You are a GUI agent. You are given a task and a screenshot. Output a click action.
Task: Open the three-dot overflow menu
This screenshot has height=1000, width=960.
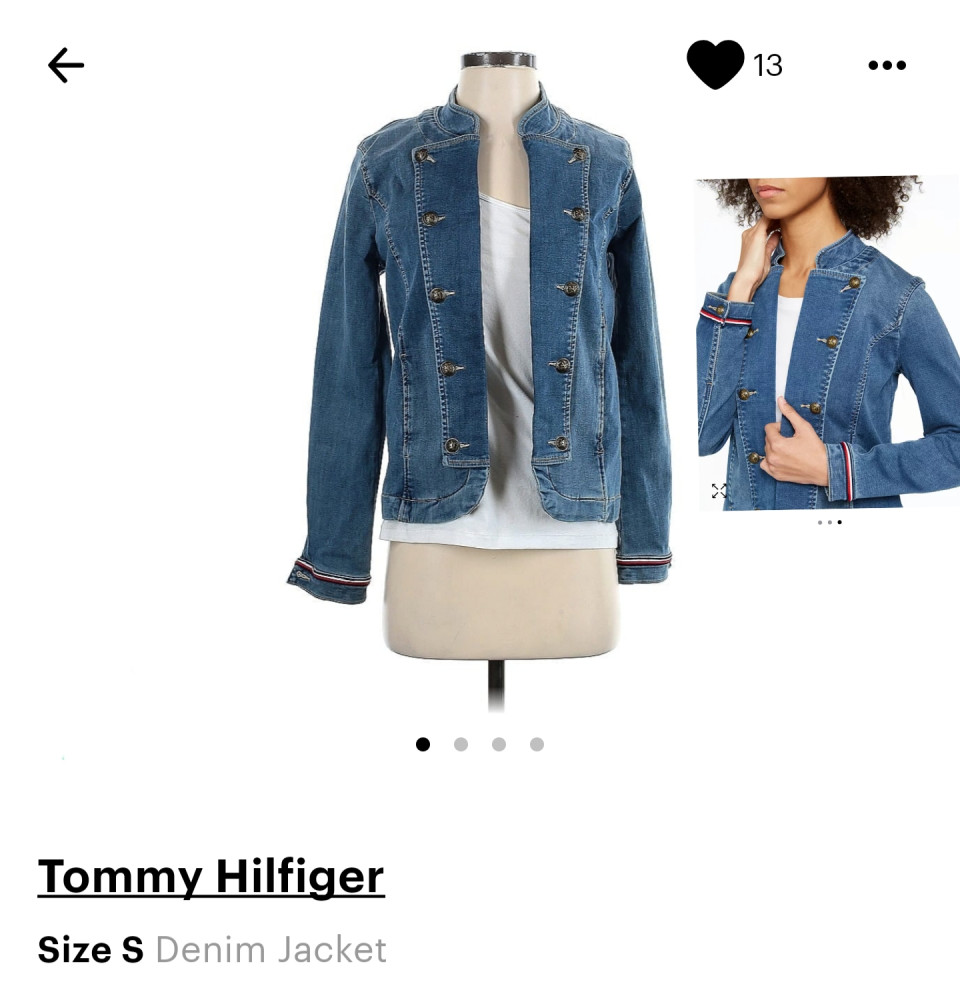pyautogui.click(x=886, y=66)
